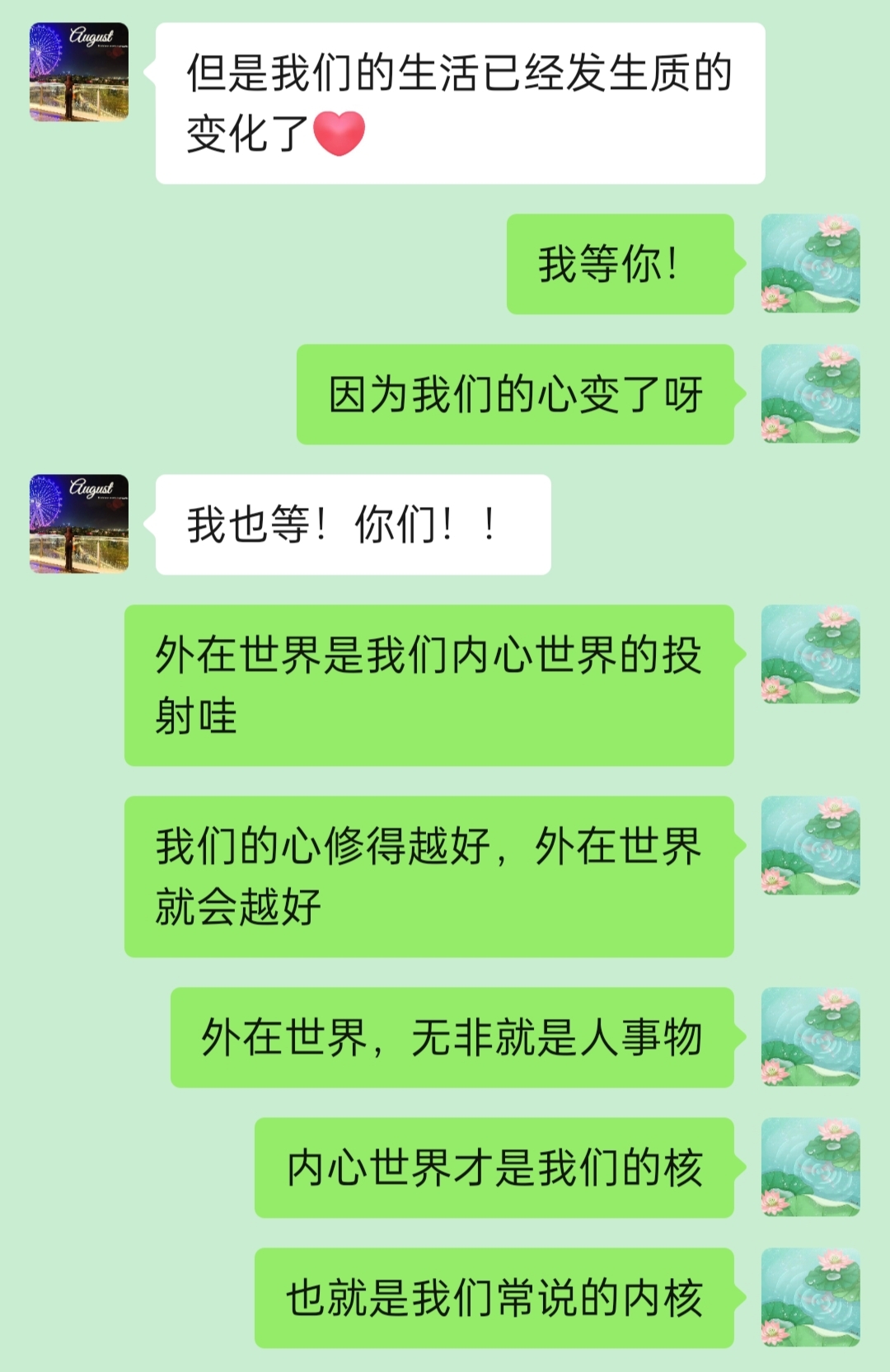Tap the lotus avatar beside '因为我们的心变了呀'

coord(810,393)
